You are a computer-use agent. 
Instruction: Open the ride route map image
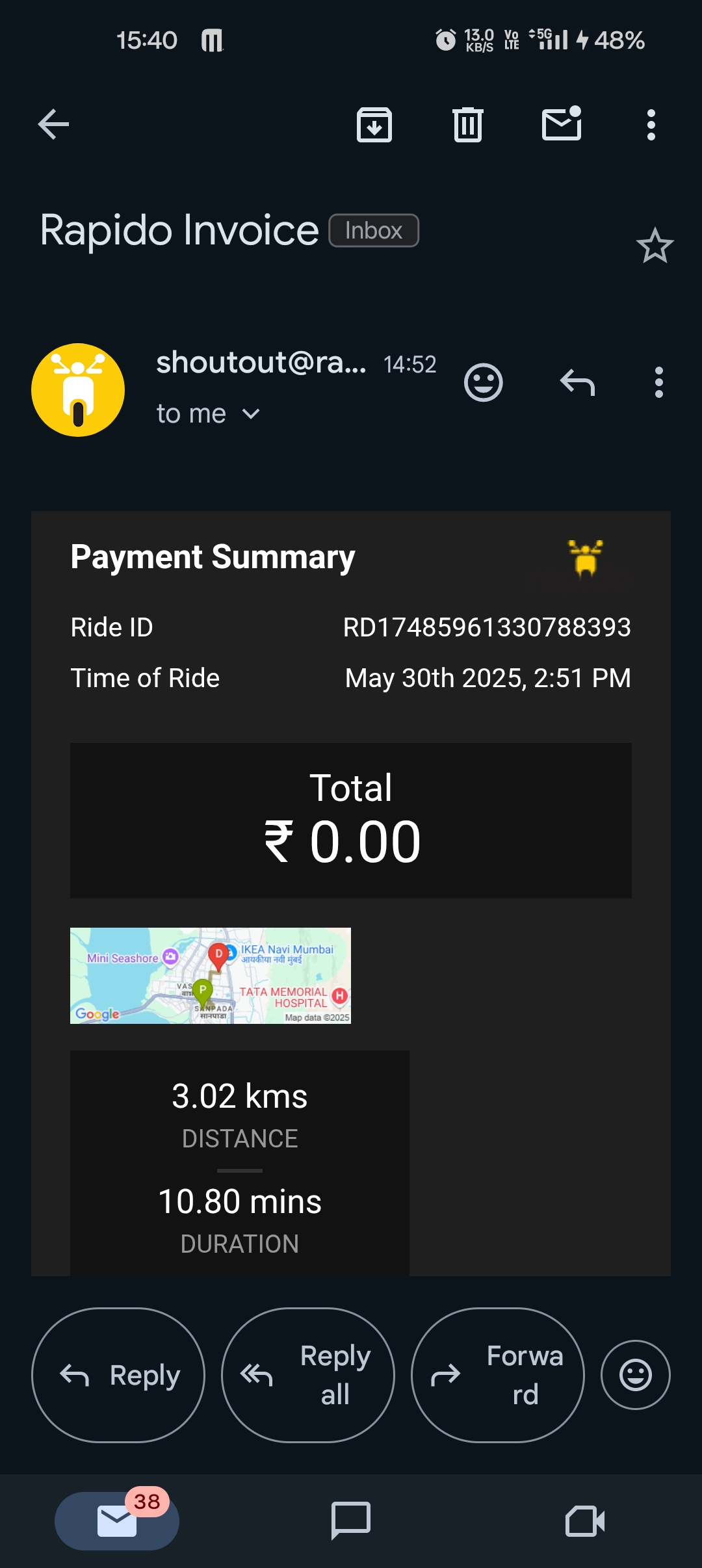pos(211,975)
